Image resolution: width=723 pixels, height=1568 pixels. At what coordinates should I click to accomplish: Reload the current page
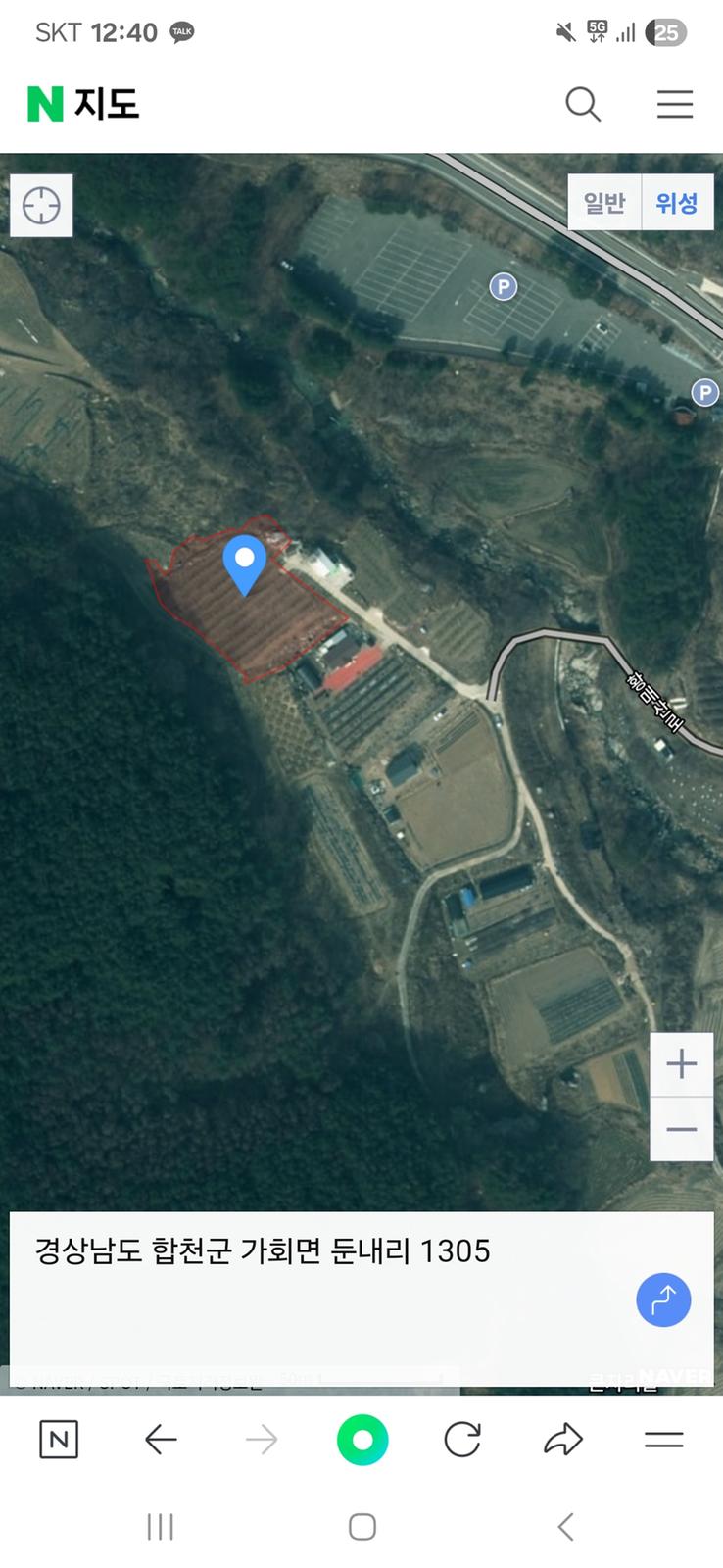(462, 1440)
